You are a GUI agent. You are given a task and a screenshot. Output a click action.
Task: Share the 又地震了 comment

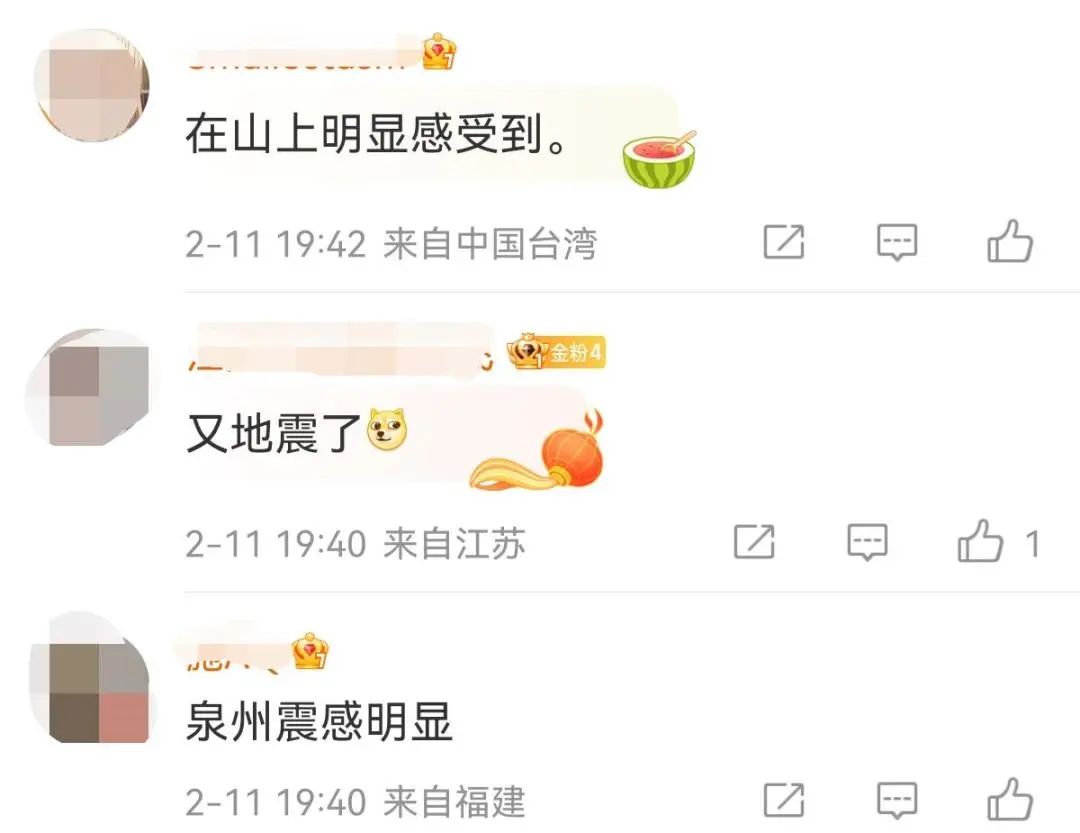point(754,542)
